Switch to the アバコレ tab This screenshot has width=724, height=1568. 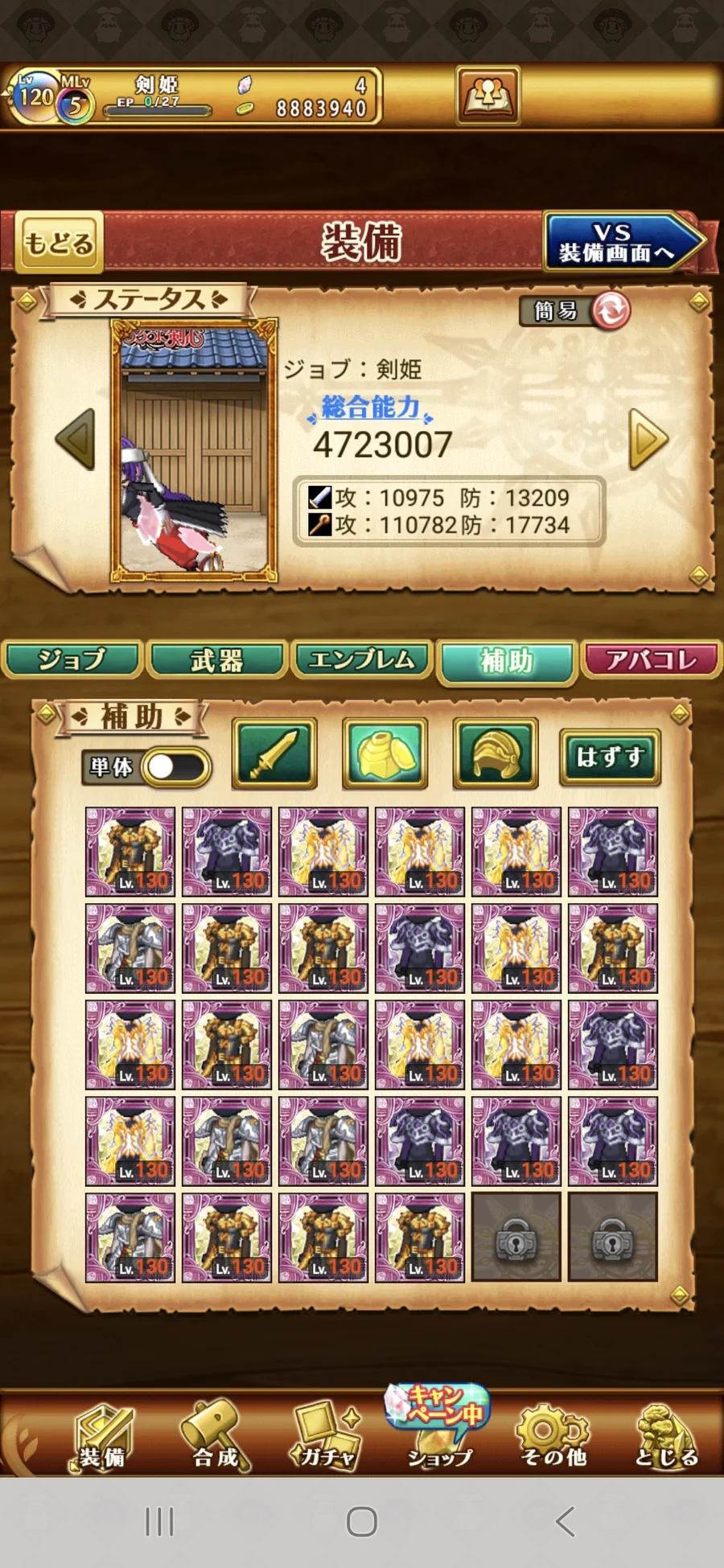[652, 660]
